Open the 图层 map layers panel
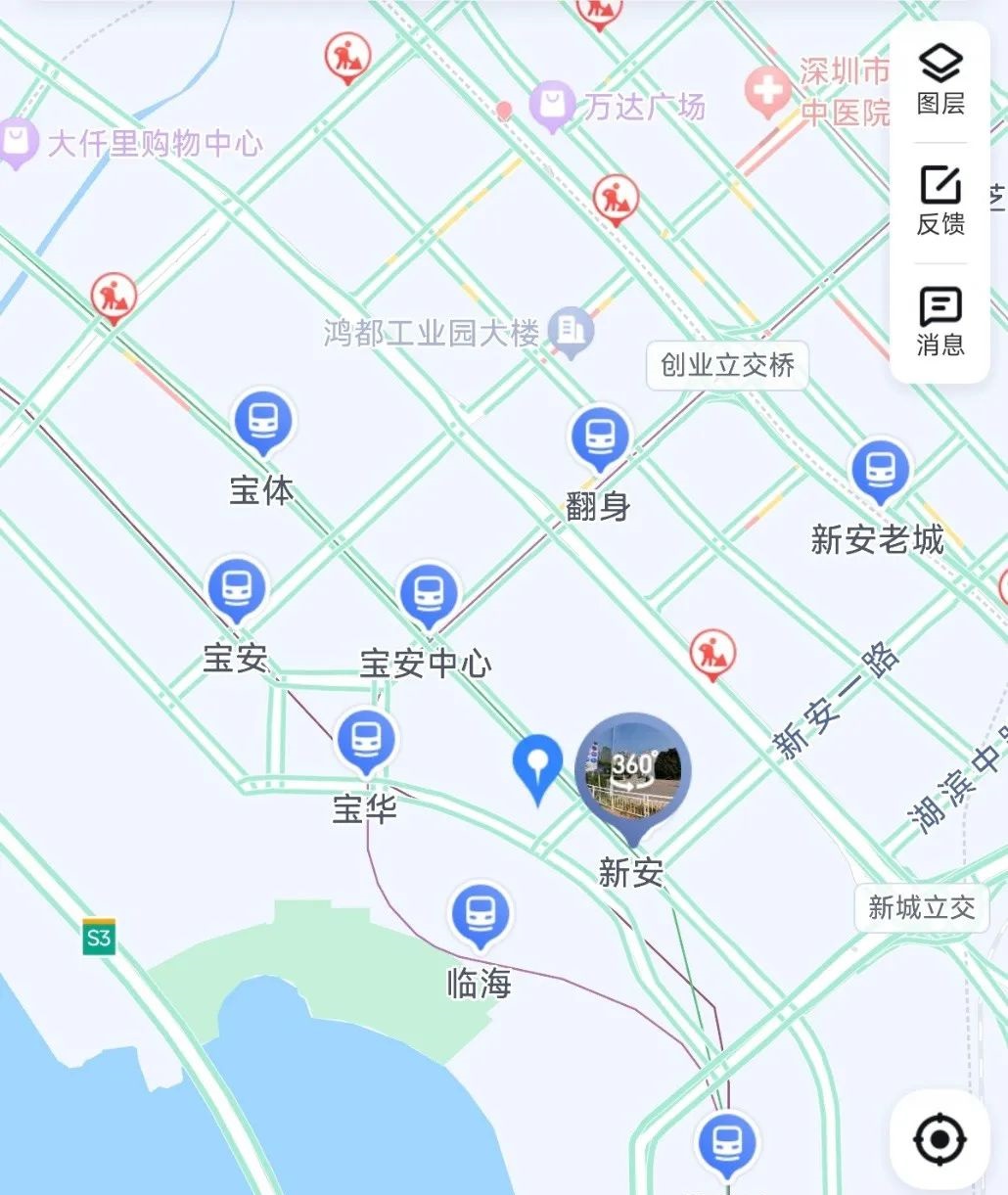The height and width of the screenshot is (1195, 1008). 940,80
